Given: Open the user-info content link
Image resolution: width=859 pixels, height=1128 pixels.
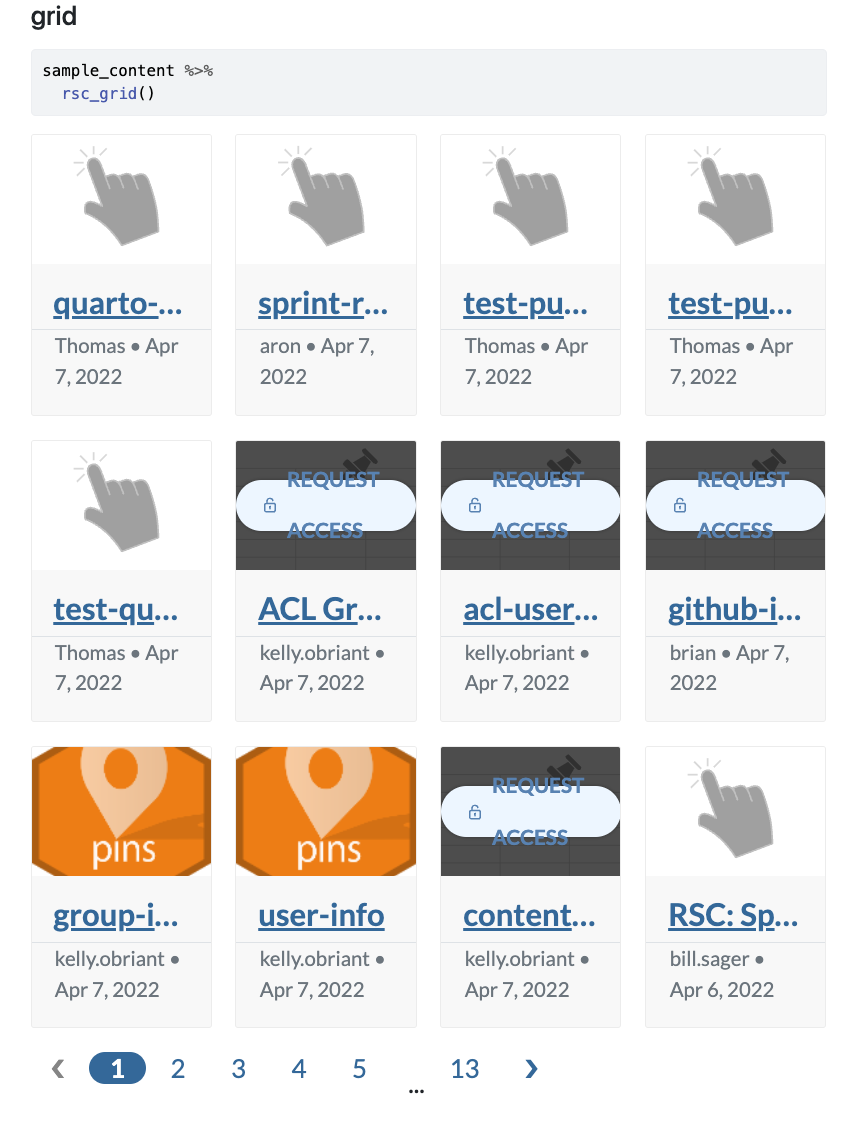Looking at the screenshot, I should 321,916.
